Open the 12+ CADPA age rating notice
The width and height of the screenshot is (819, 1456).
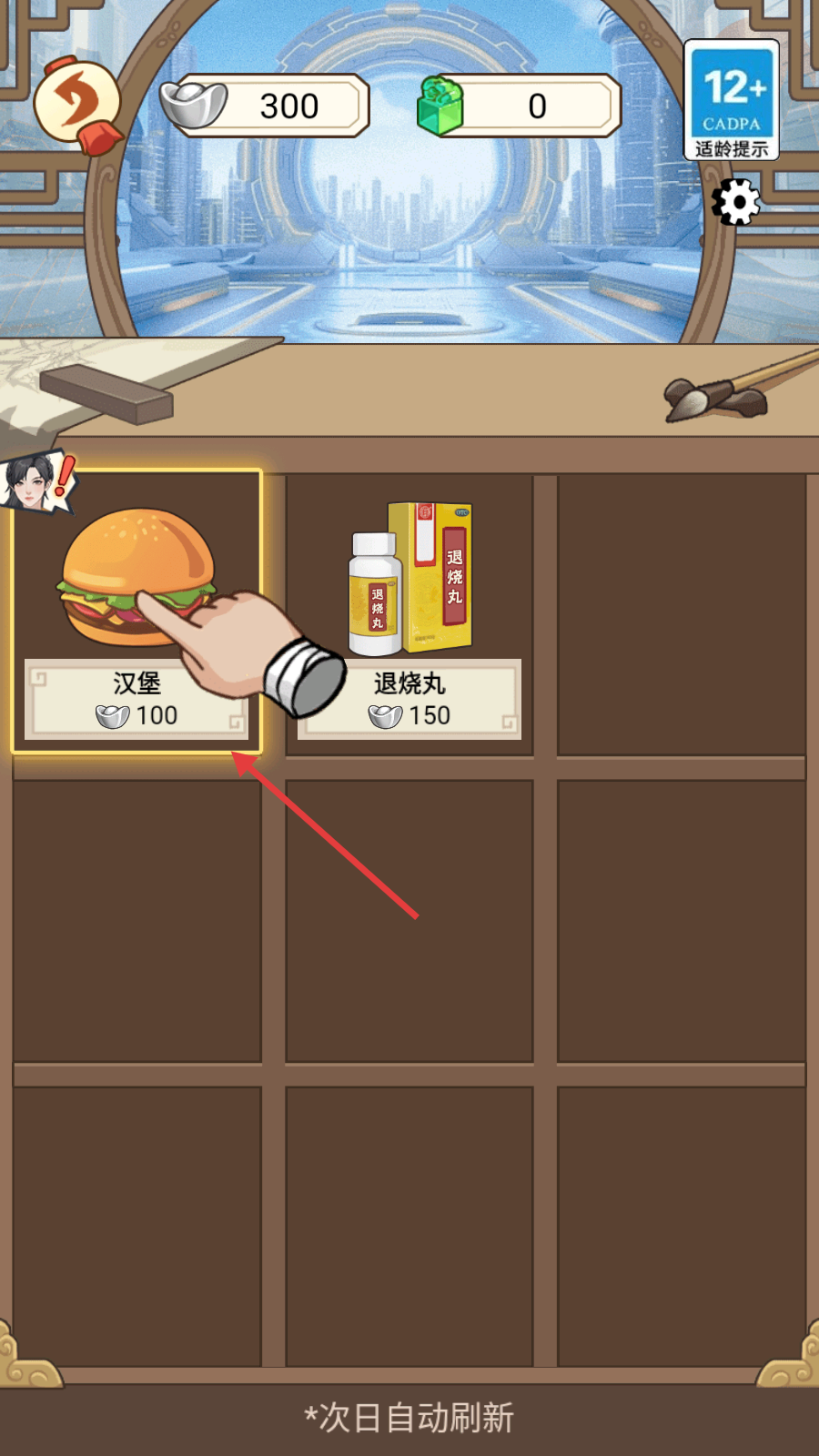tap(732, 100)
